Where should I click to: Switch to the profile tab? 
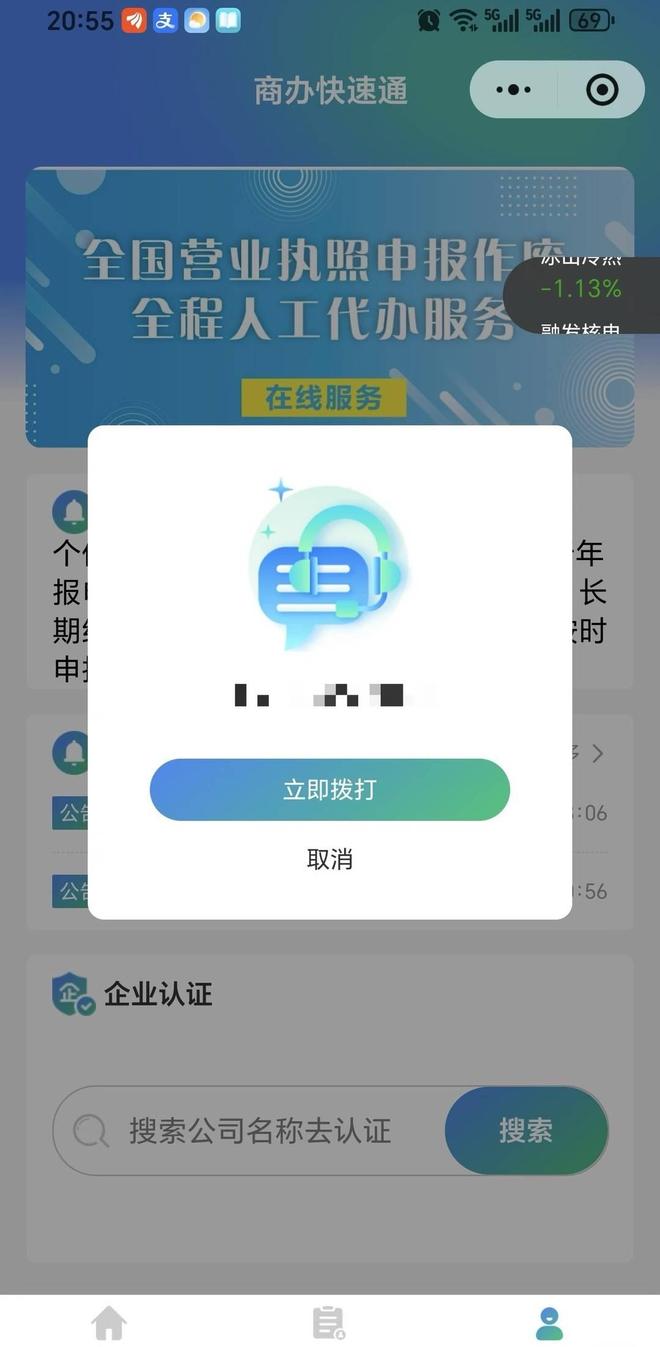(549, 1323)
